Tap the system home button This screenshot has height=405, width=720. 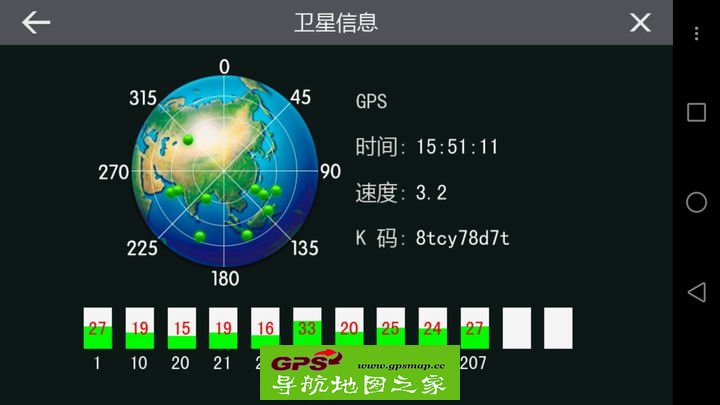[x=696, y=202]
